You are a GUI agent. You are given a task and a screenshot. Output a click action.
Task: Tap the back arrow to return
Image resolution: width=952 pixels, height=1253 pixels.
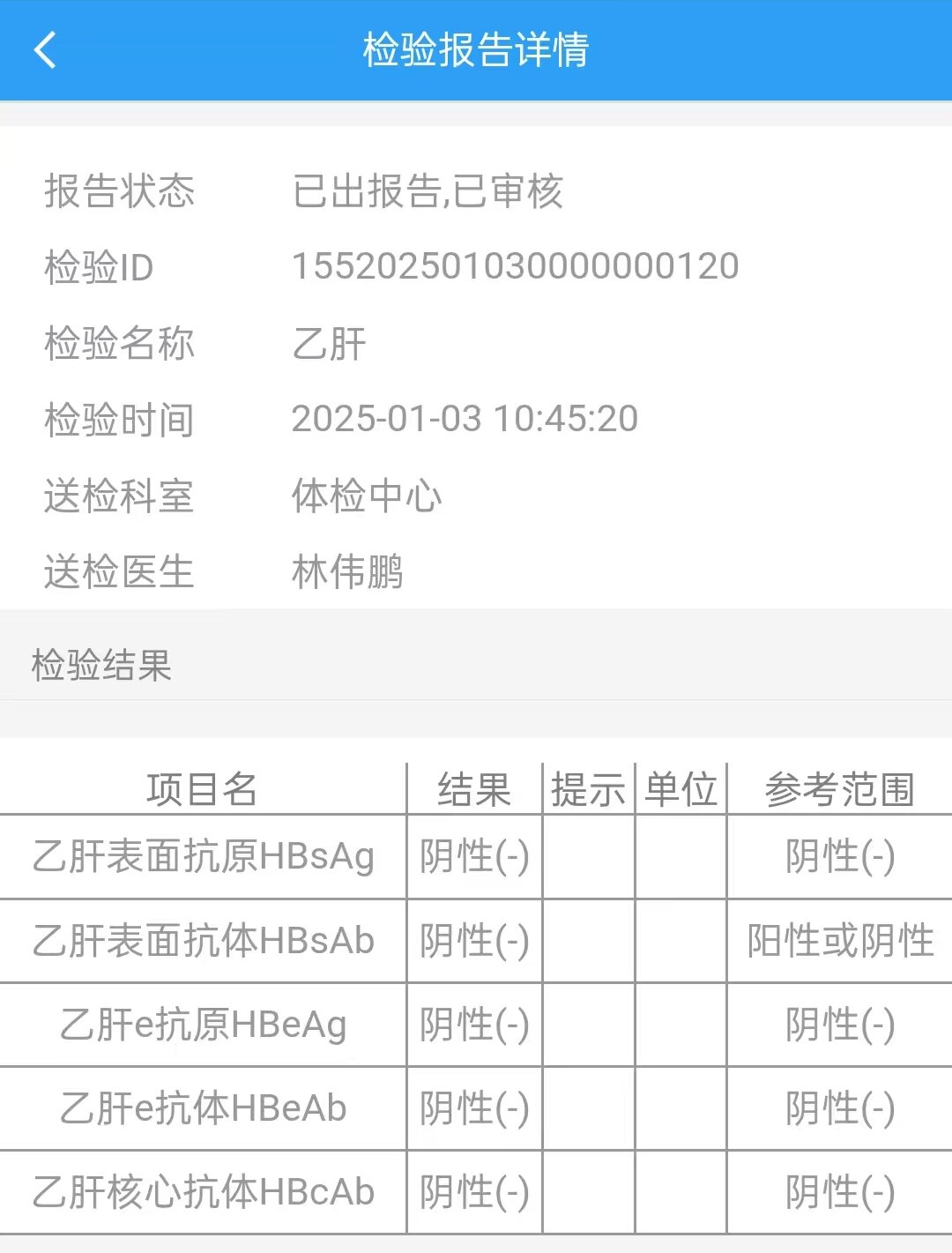[x=43, y=52]
